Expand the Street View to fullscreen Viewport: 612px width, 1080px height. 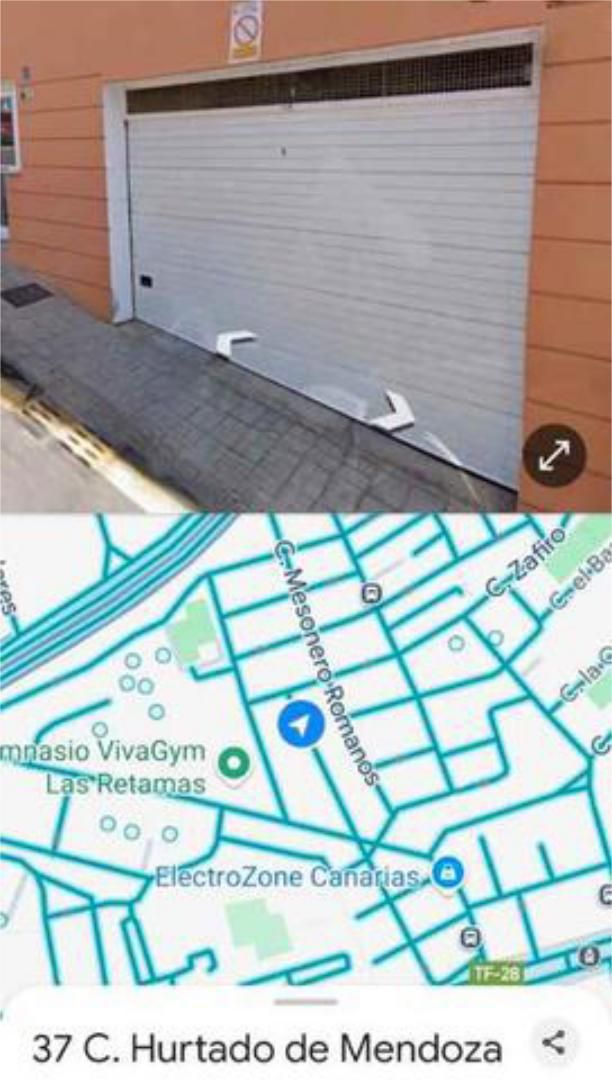(553, 457)
